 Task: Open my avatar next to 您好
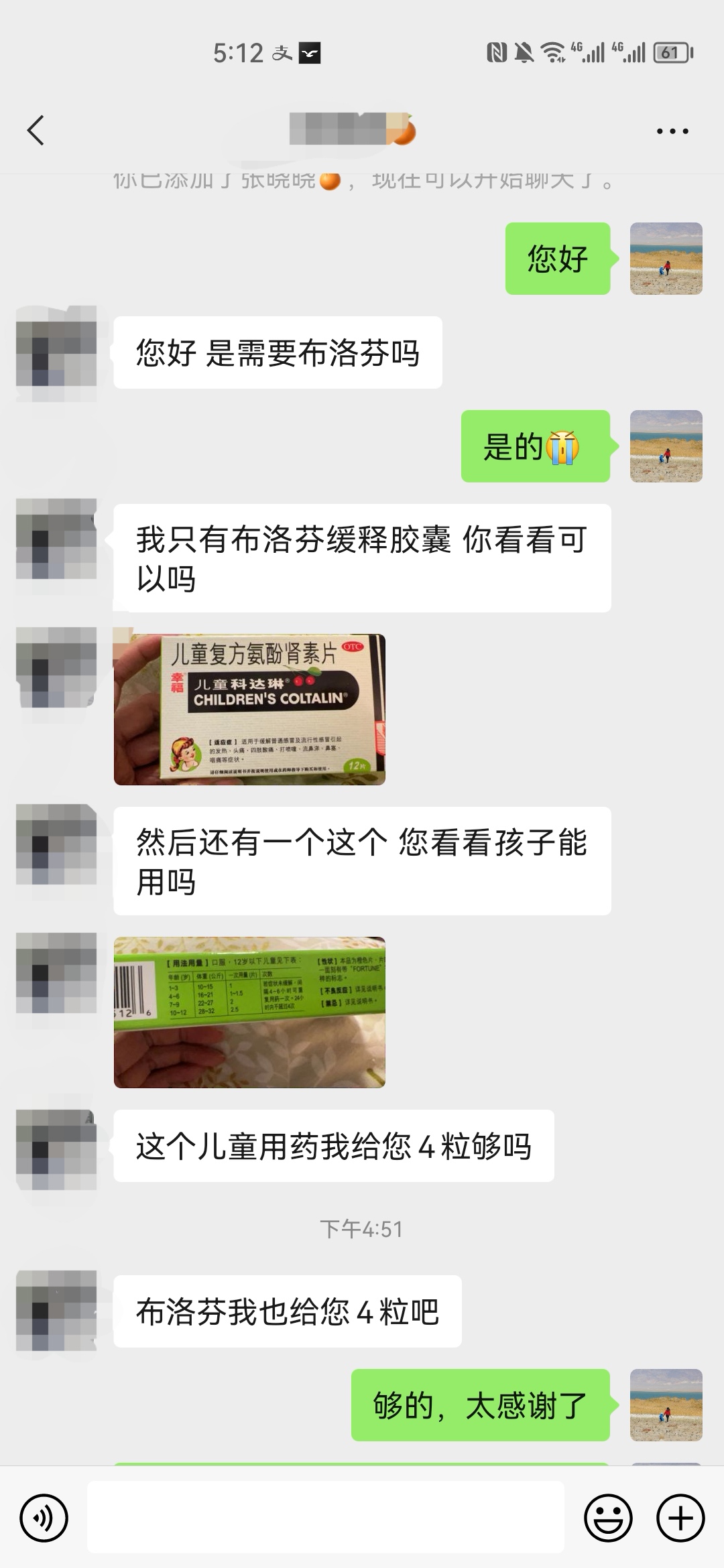pos(666,259)
